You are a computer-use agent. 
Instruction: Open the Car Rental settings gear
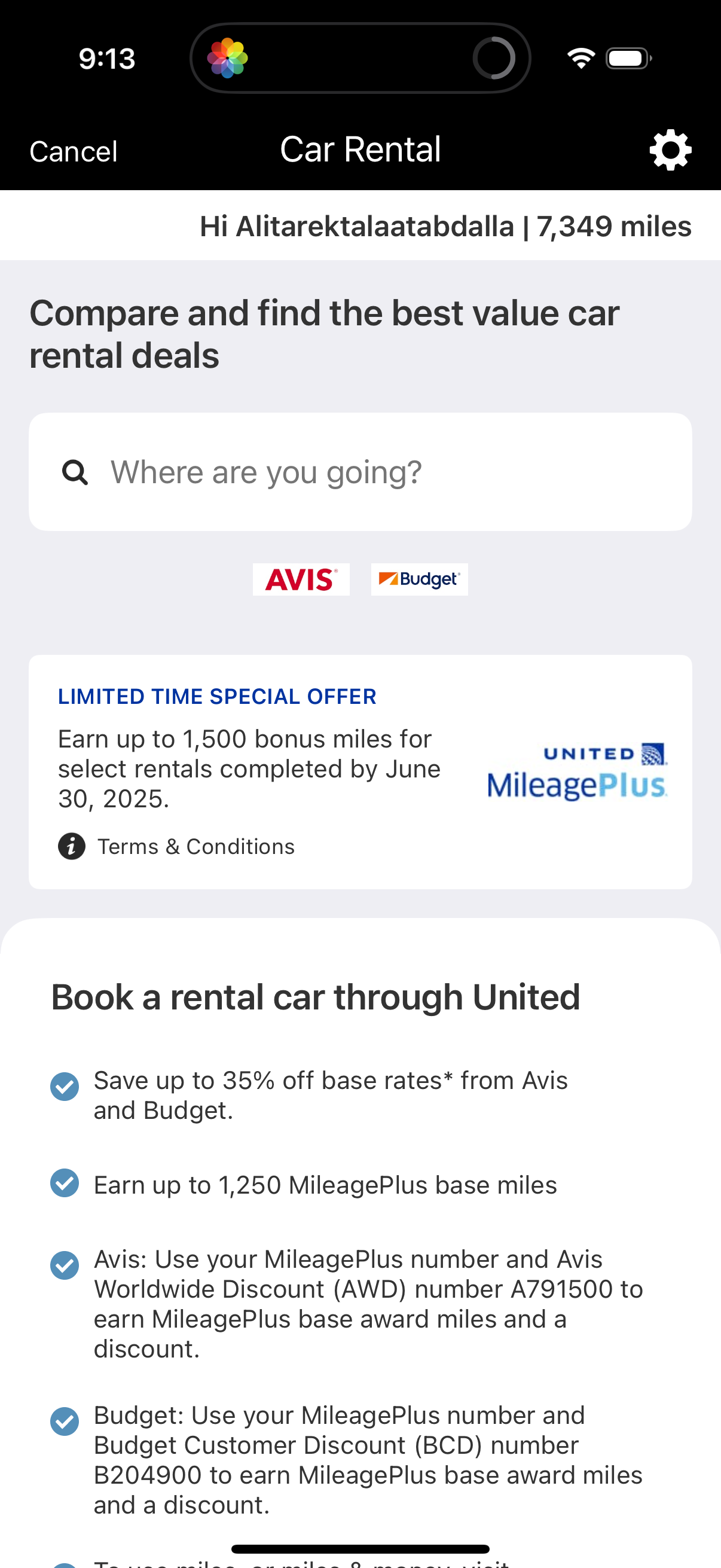[670, 149]
